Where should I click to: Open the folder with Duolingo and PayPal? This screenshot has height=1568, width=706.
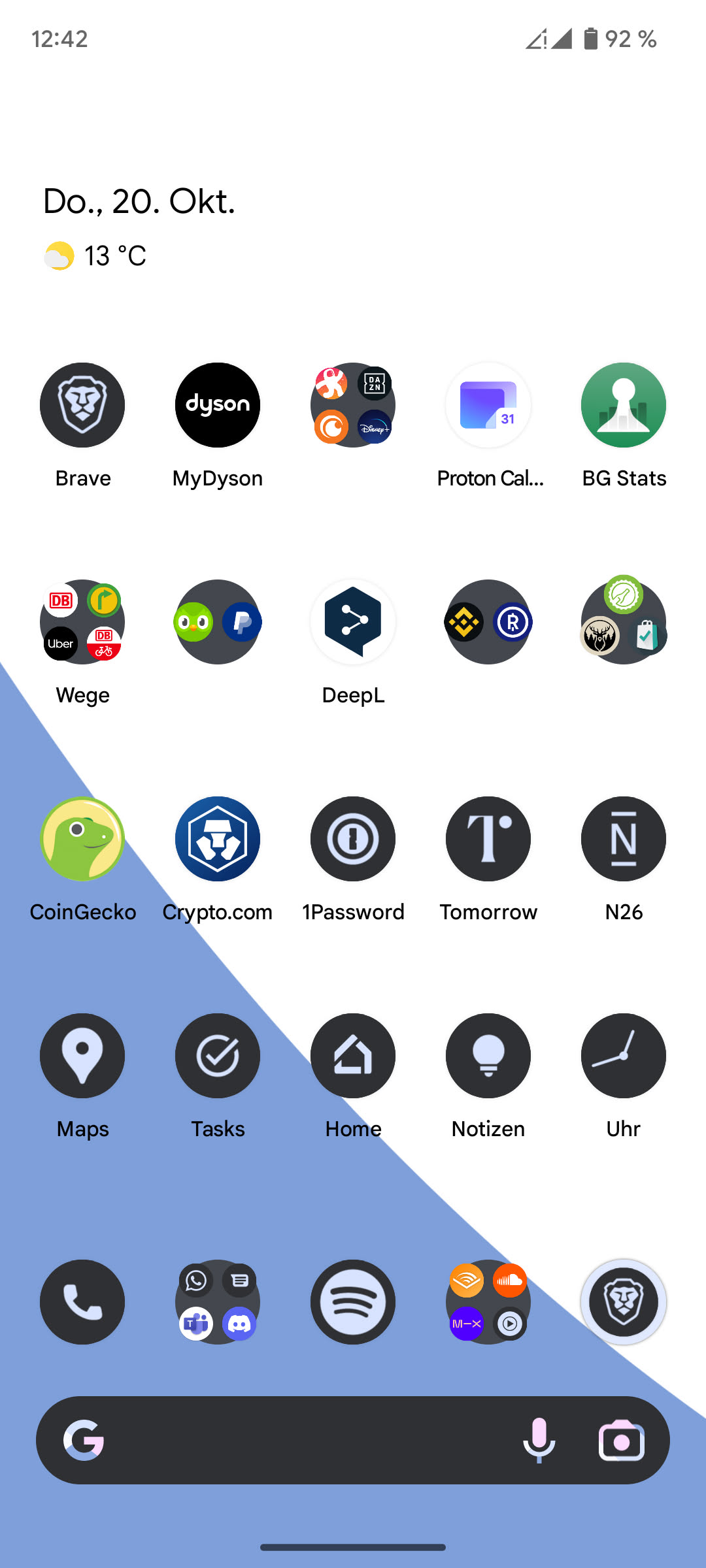pos(218,622)
